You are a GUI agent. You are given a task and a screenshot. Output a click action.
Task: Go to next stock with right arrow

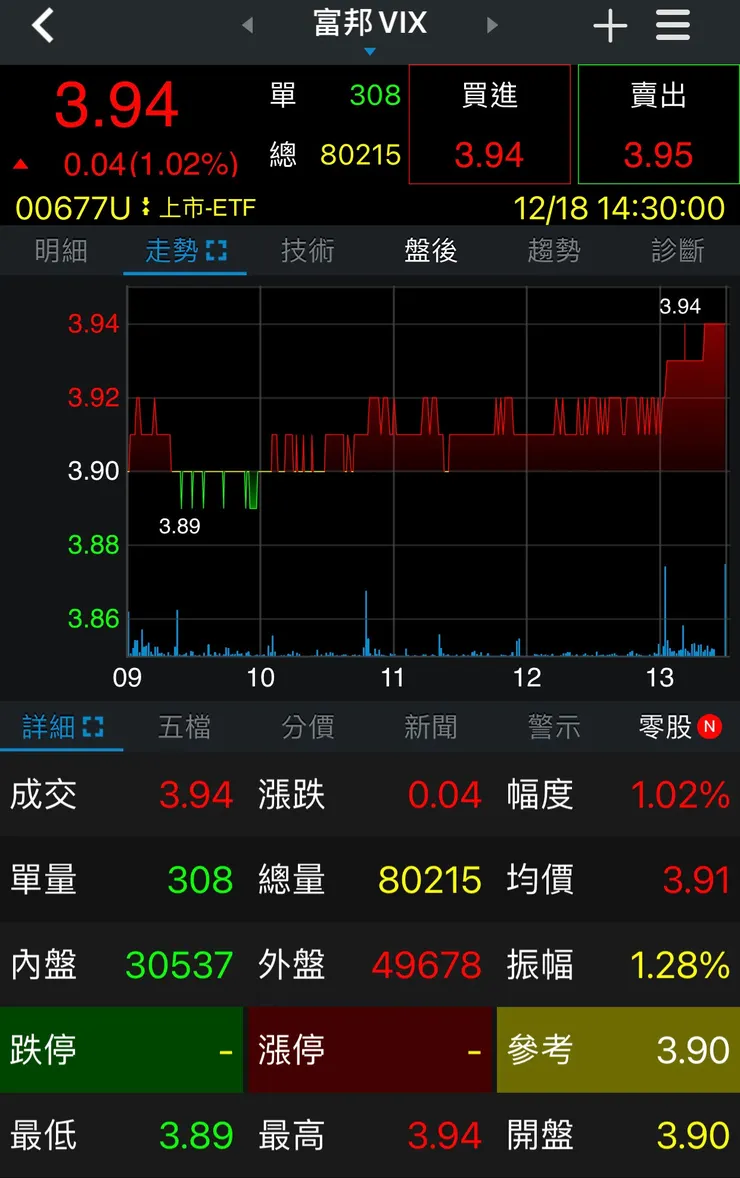tap(492, 24)
